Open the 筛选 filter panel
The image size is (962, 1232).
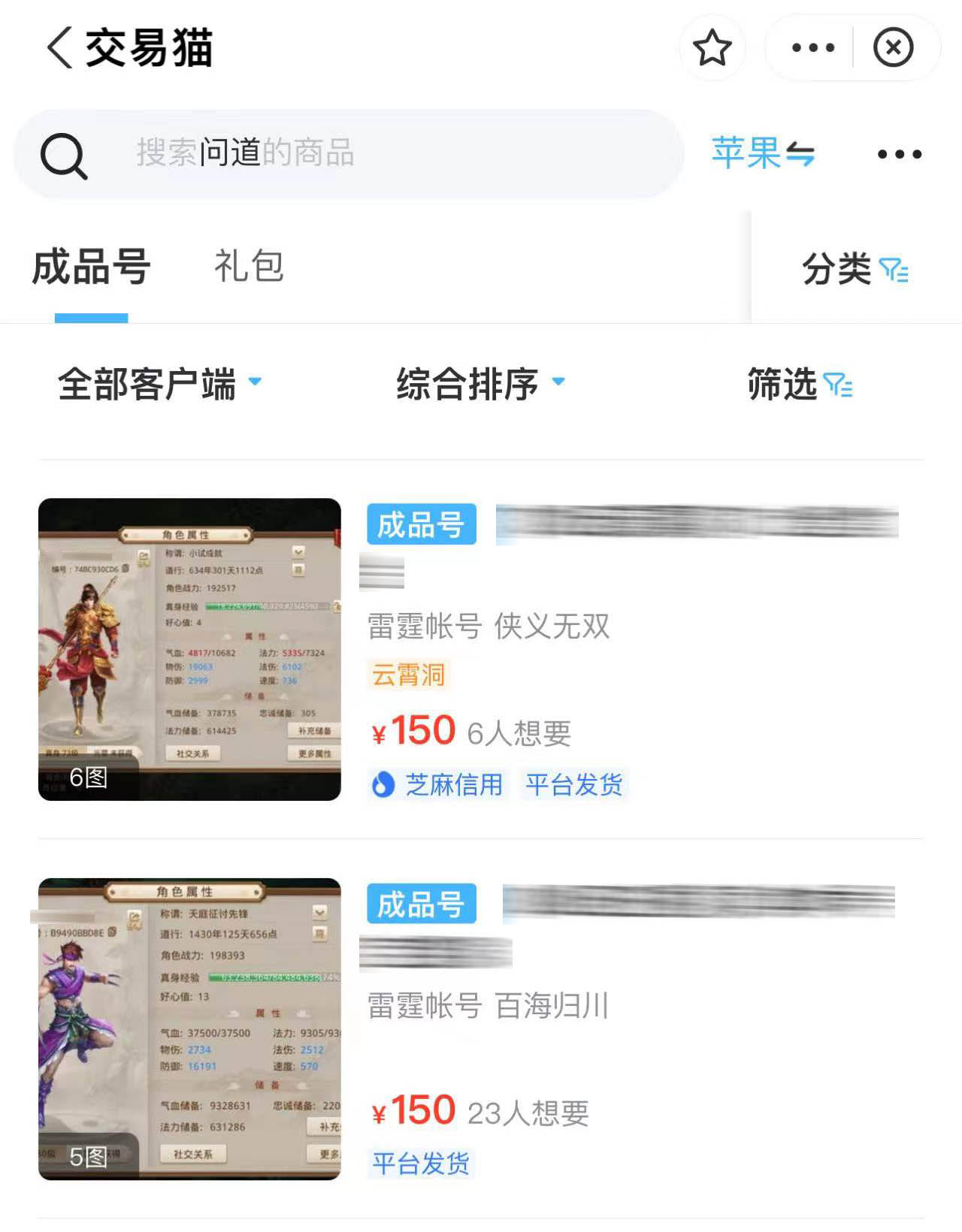[x=799, y=385]
